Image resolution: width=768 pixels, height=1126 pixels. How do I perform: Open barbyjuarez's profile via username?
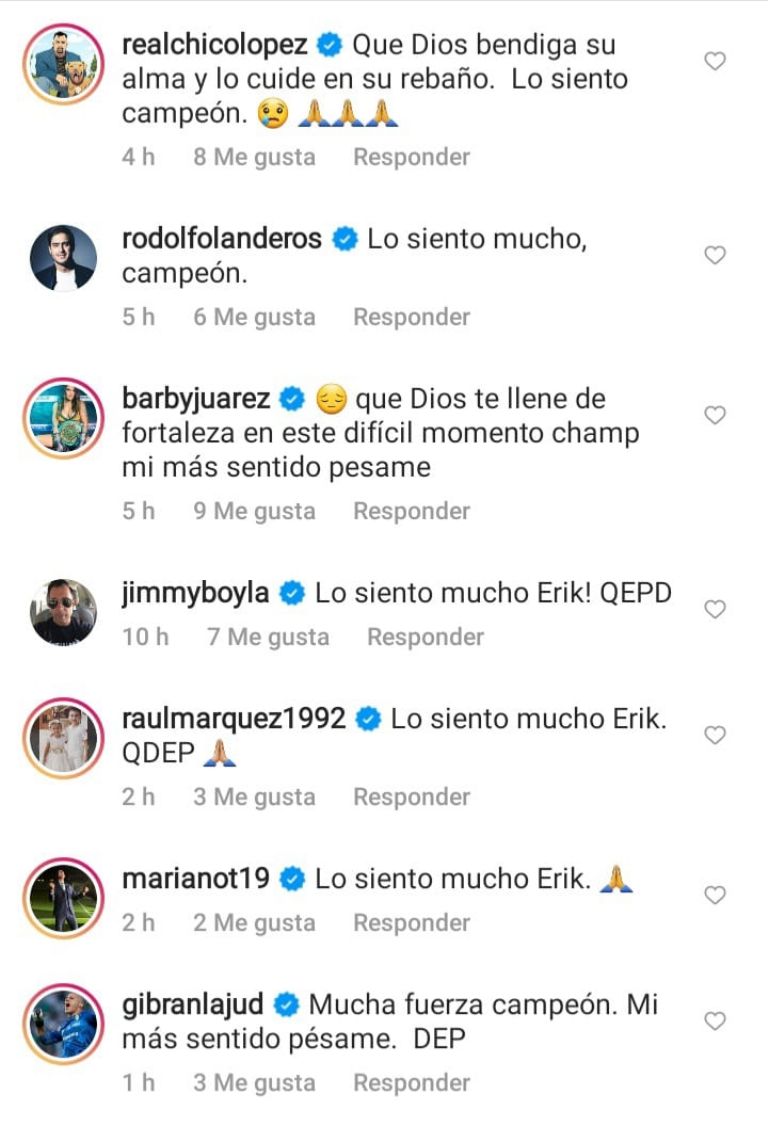point(196,399)
